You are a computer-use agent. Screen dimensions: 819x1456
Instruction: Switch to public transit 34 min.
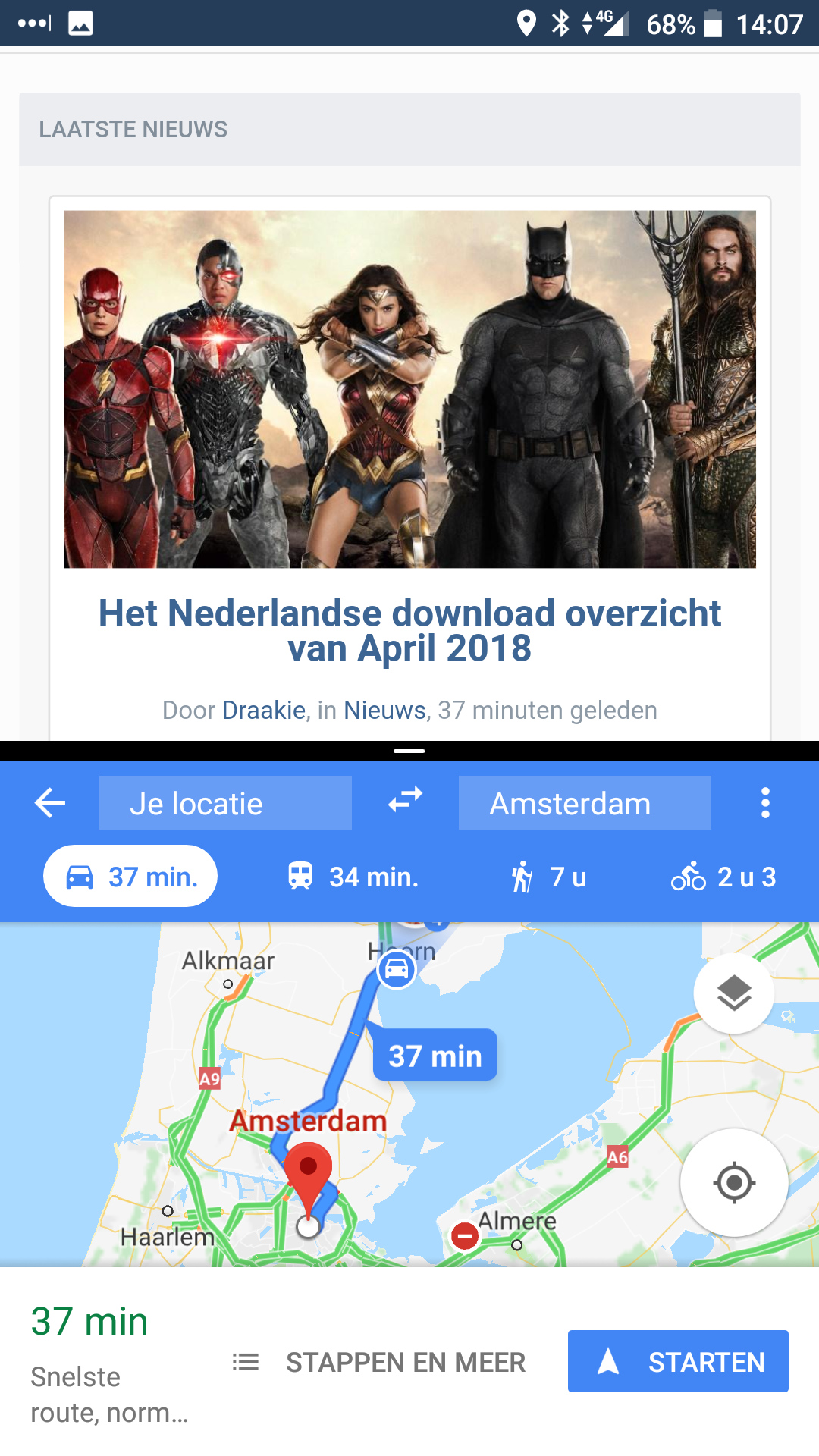click(x=353, y=877)
